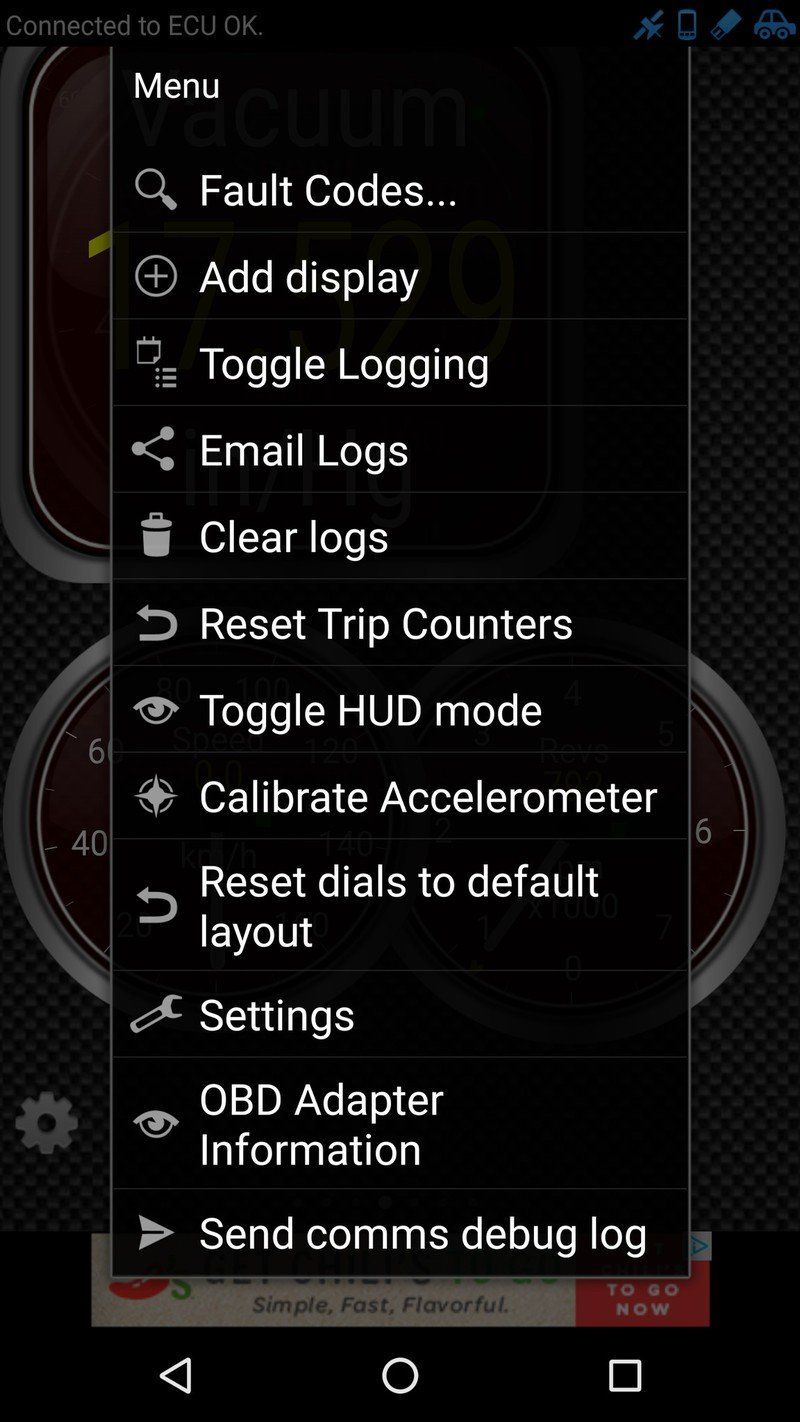The height and width of the screenshot is (1422, 800).
Task: Open the recent apps view
Action: [624, 1376]
